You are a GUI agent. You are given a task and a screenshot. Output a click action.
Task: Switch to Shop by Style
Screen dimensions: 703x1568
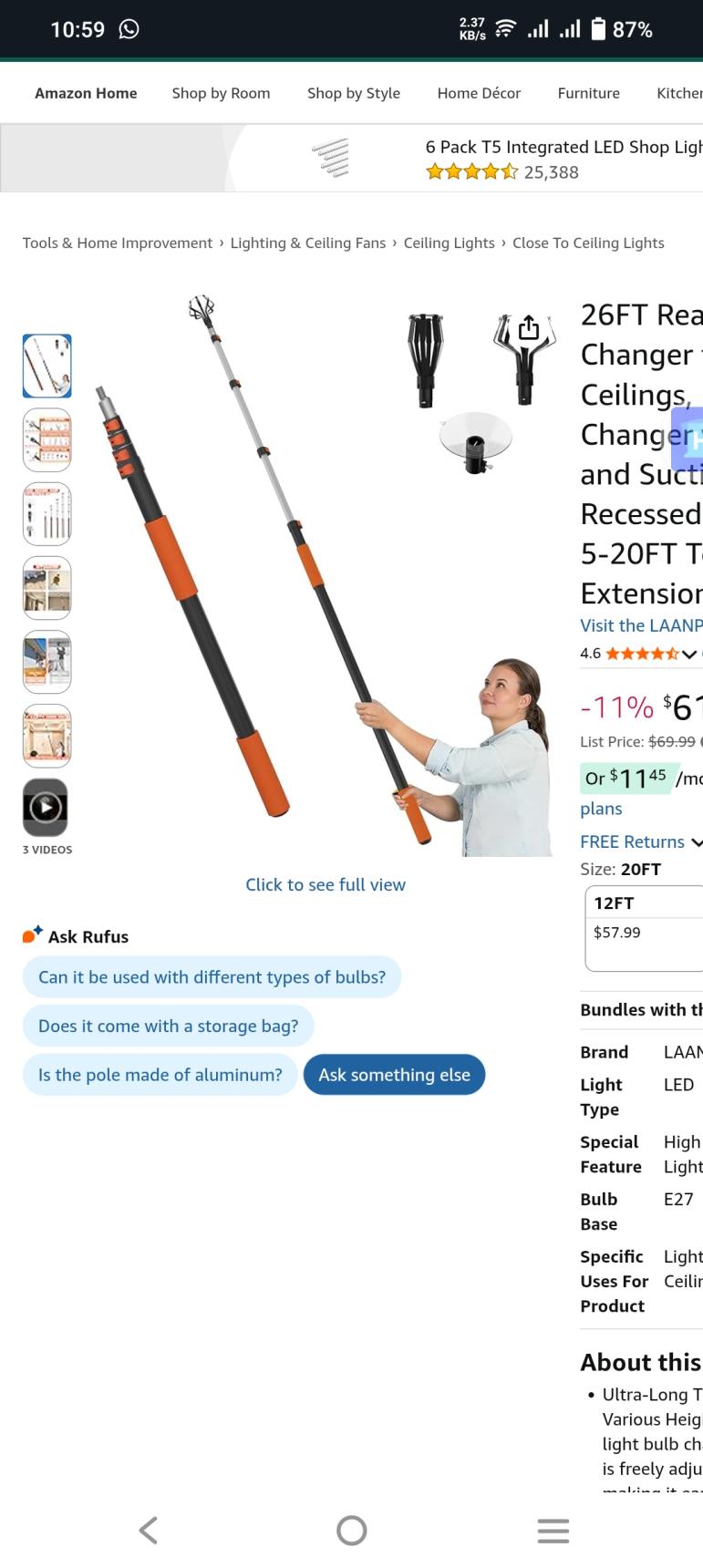(353, 93)
